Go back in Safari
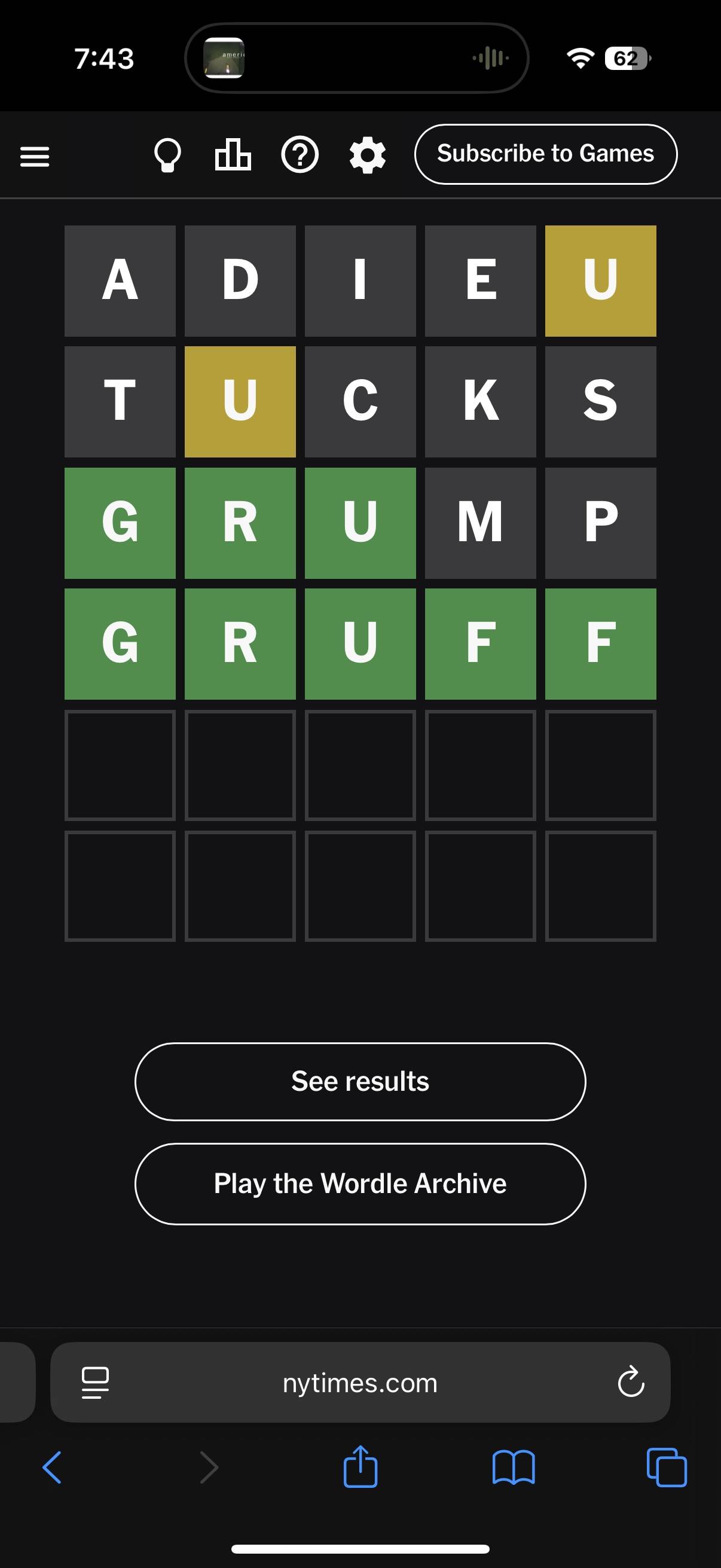The image size is (721, 1568). point(53,1468)
